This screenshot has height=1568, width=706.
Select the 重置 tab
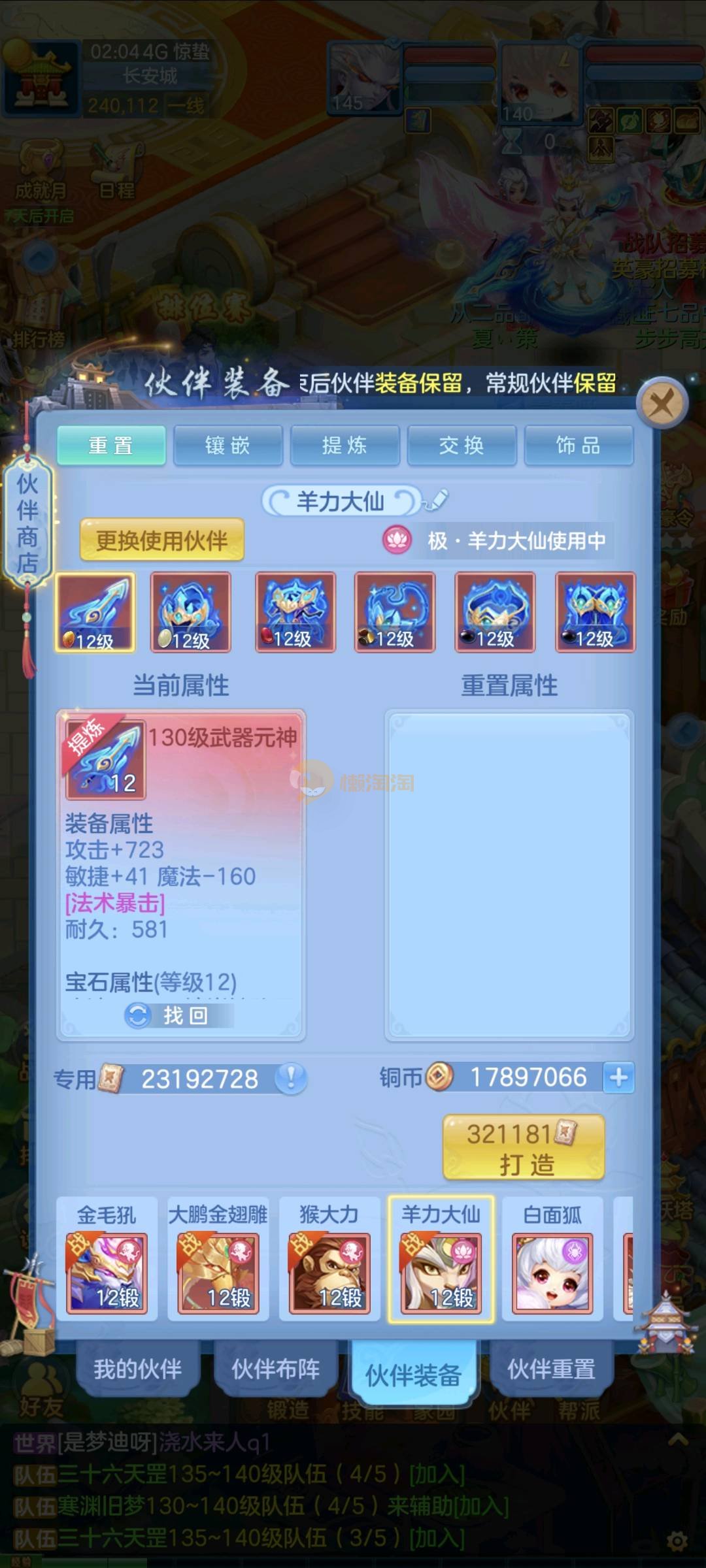point(111,446)
